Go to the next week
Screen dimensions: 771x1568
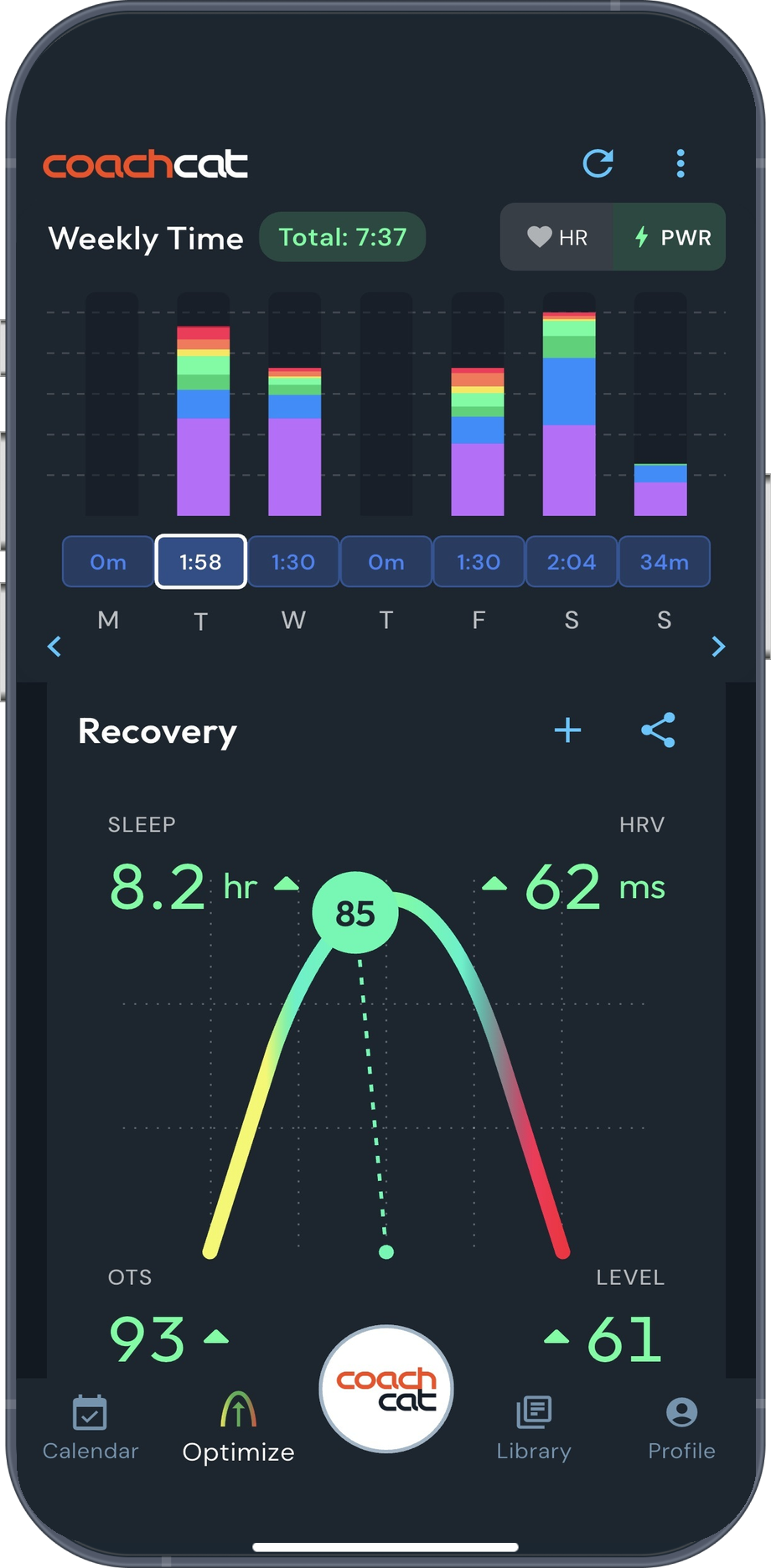[718, 647]
